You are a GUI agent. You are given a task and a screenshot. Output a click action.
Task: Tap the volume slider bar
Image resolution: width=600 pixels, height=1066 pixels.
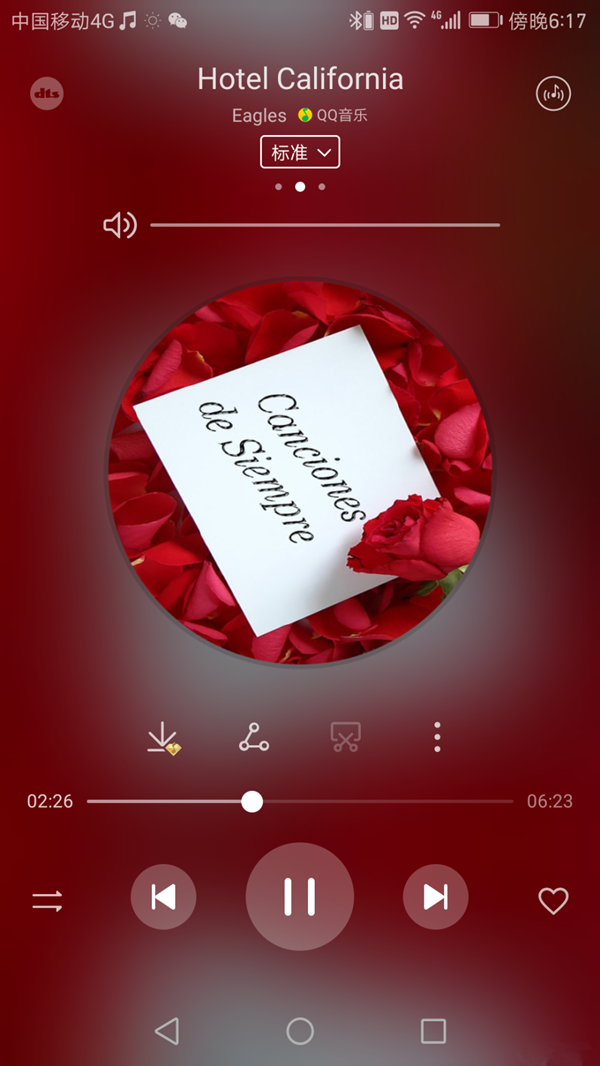[x=325, y=225]
